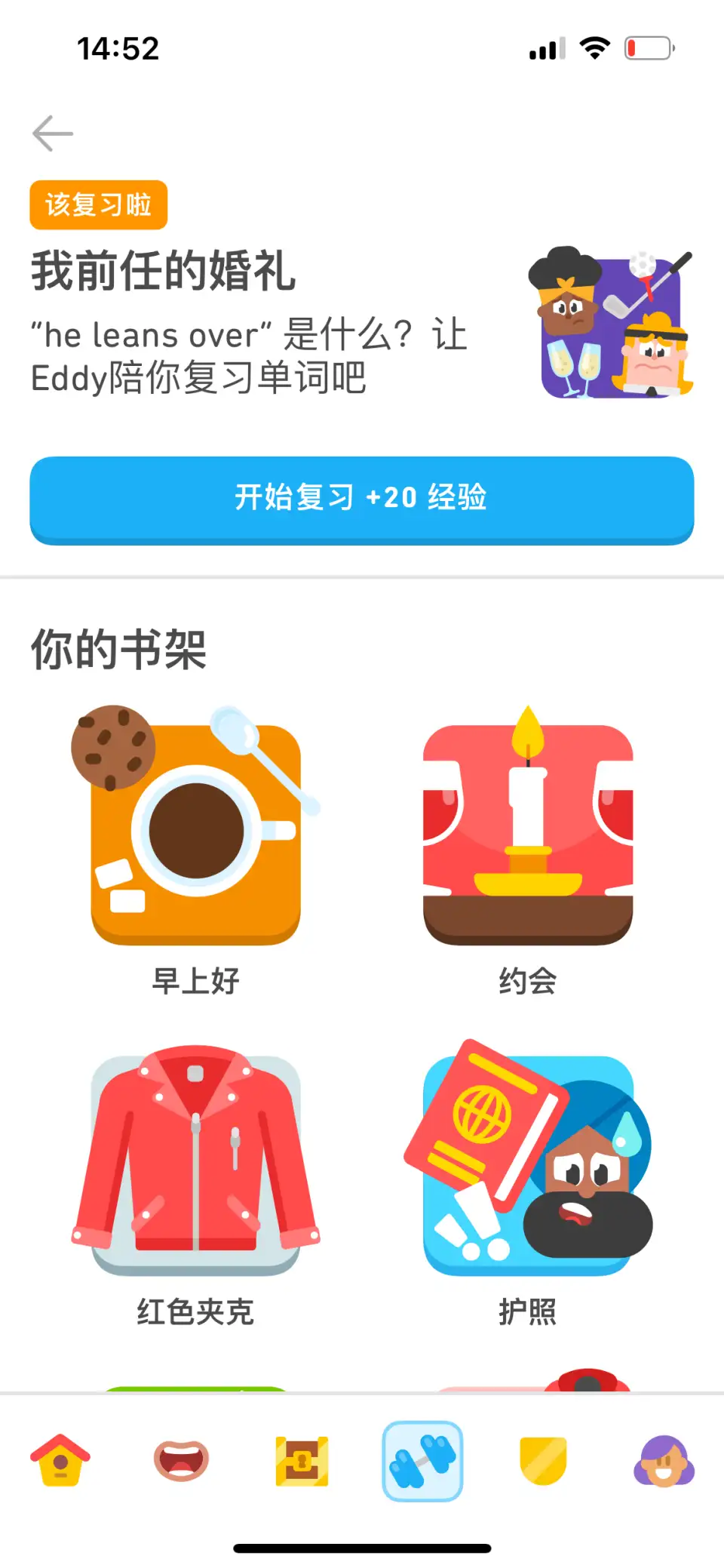The width and height of the screenshot is (724, 1568).
Task: Open the leaderboard shield tab
Action: point(543,1461)
